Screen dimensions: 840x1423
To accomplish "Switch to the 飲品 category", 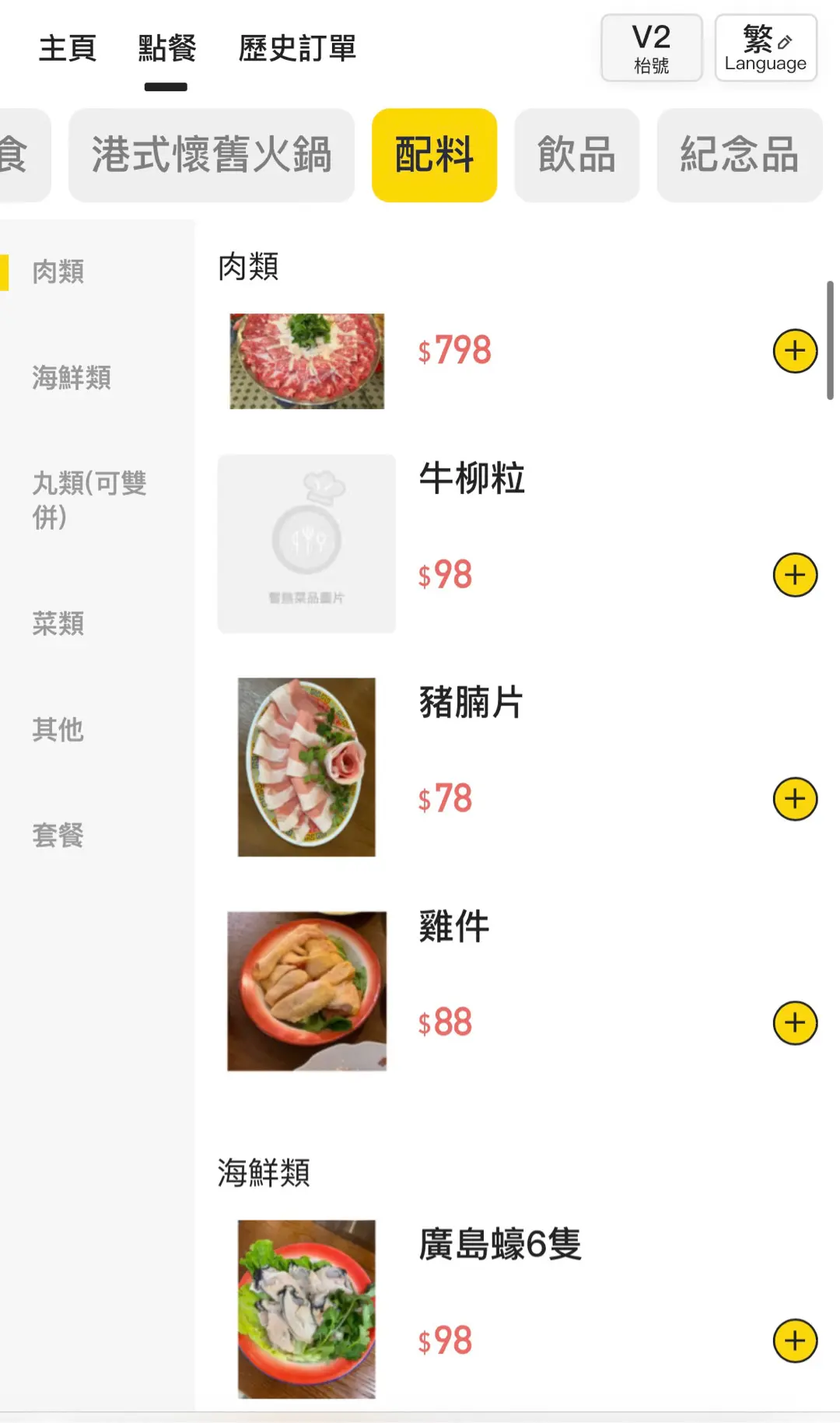I will 576,155.
